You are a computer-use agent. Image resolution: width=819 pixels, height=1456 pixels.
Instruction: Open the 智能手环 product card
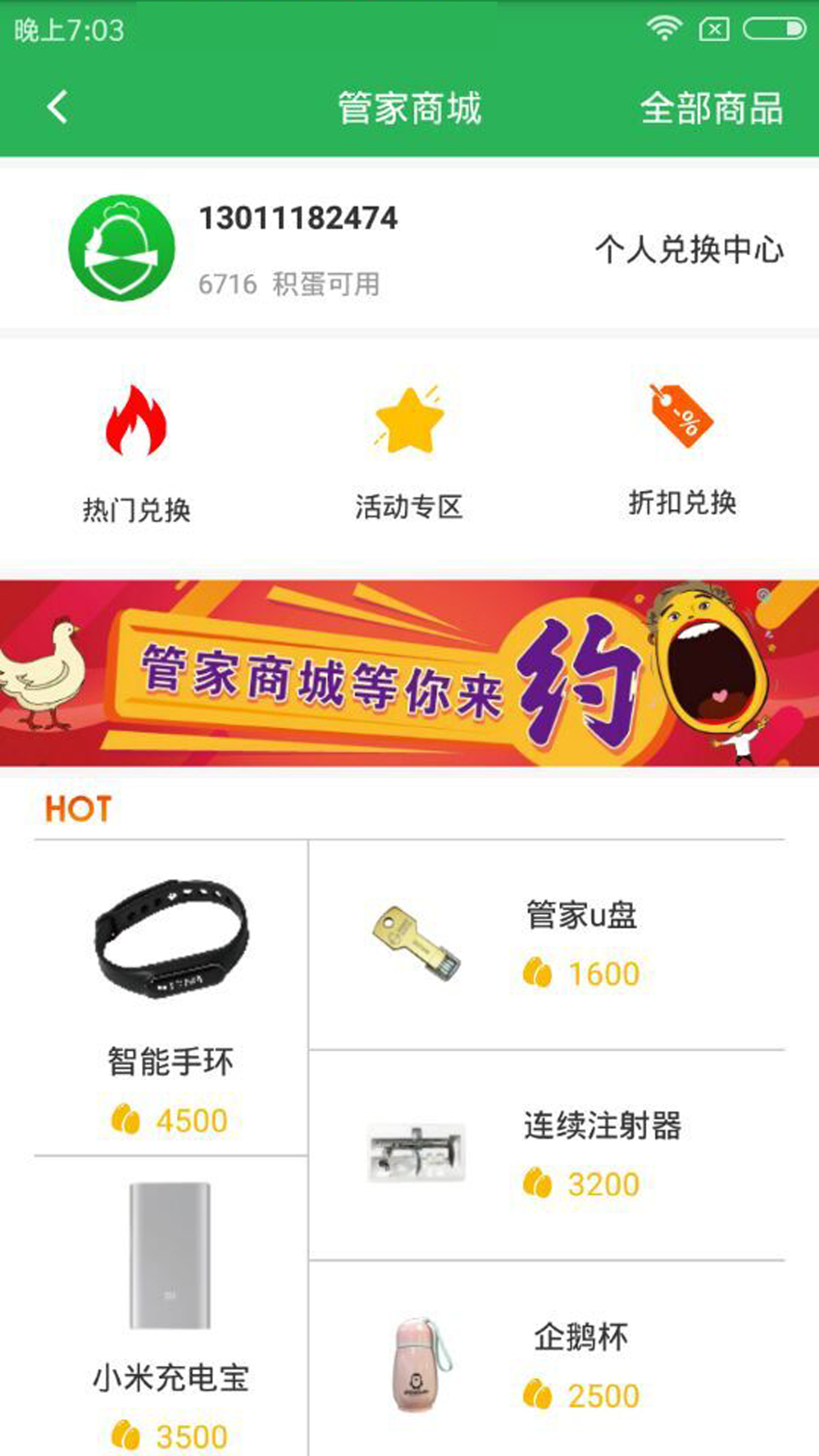coord(171,998)
